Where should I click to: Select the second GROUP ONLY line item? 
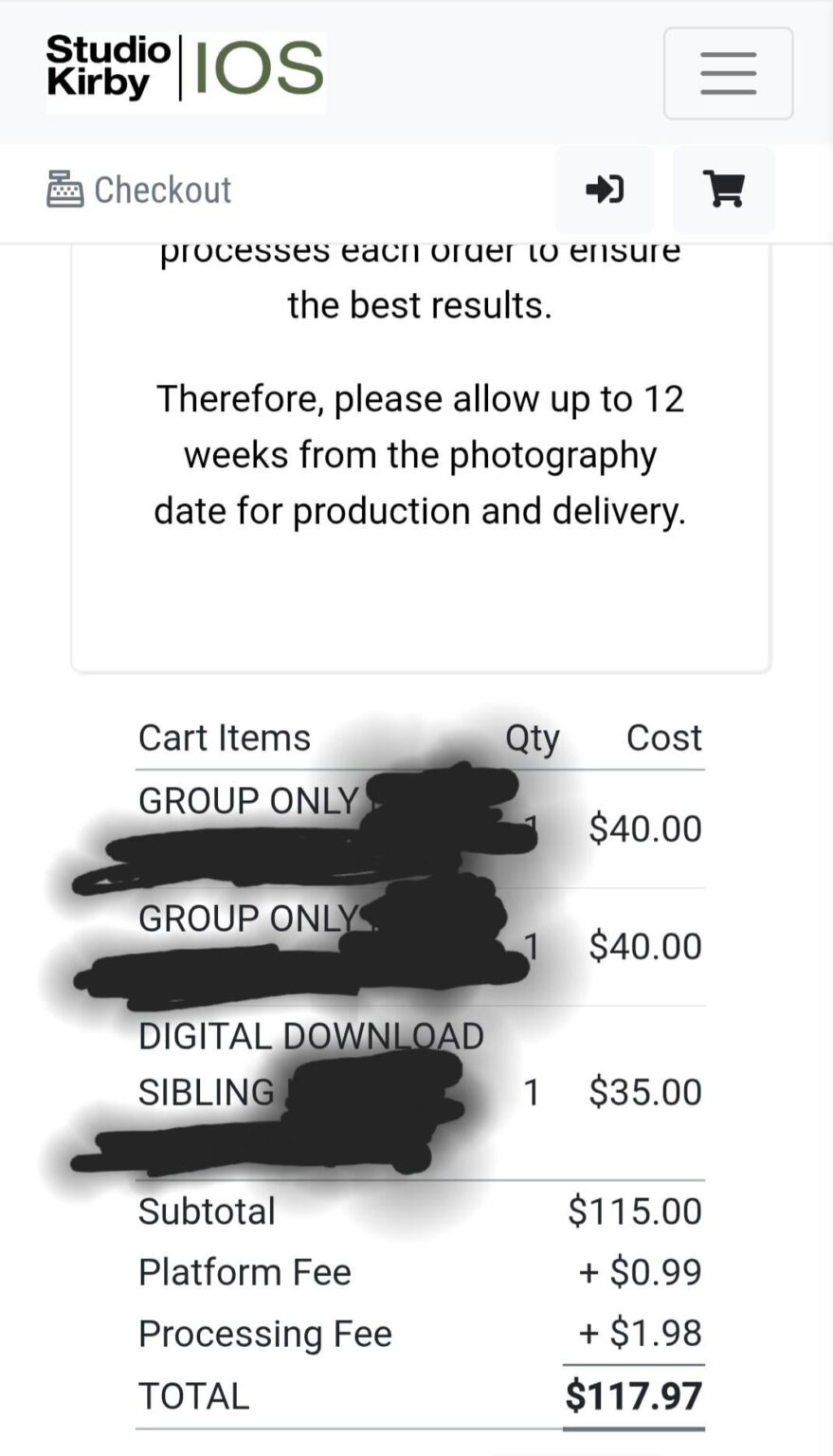pos(247,918)
